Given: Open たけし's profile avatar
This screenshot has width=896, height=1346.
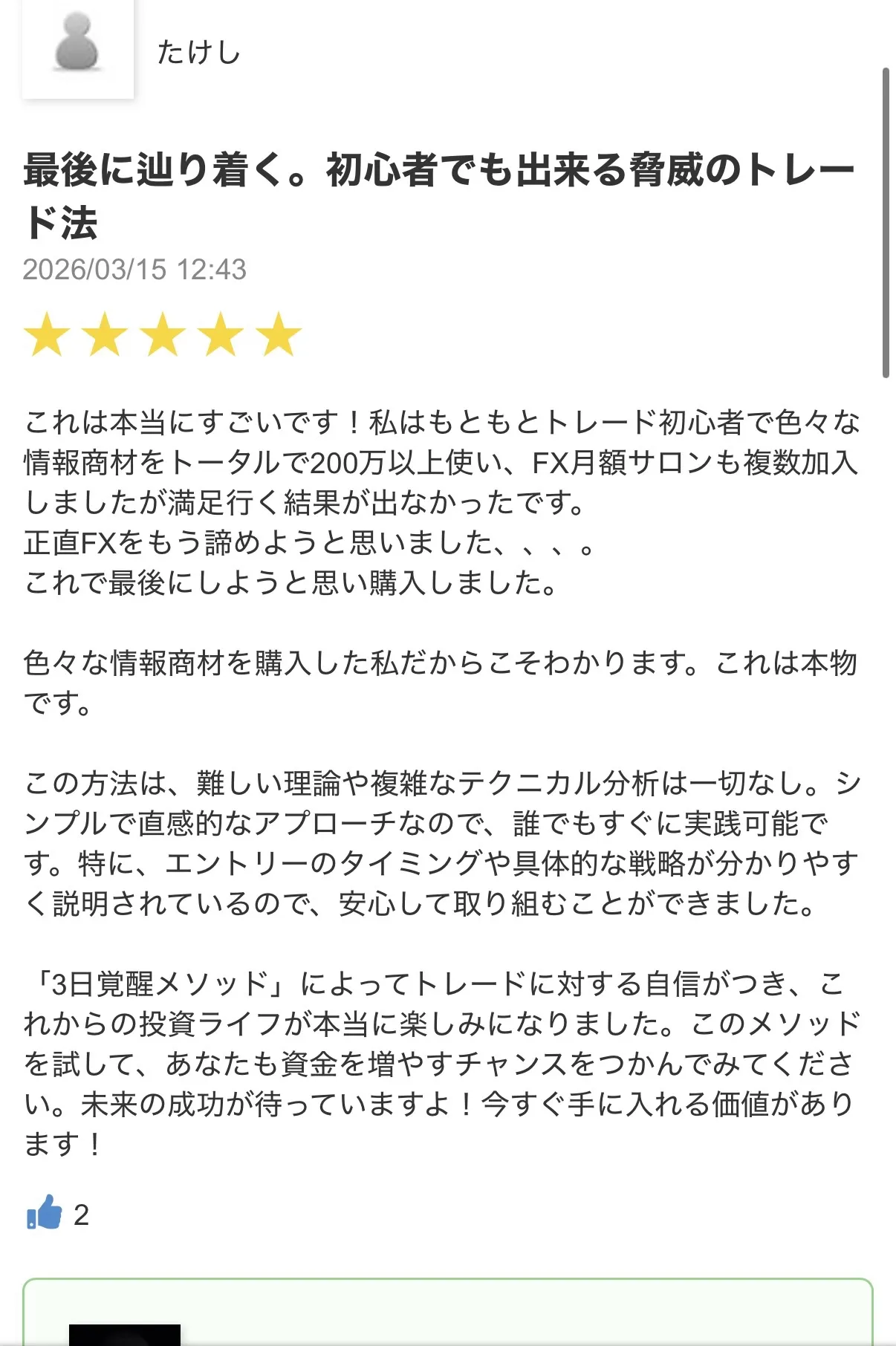Looking at the screenshot, I should [x=77, y=48].
